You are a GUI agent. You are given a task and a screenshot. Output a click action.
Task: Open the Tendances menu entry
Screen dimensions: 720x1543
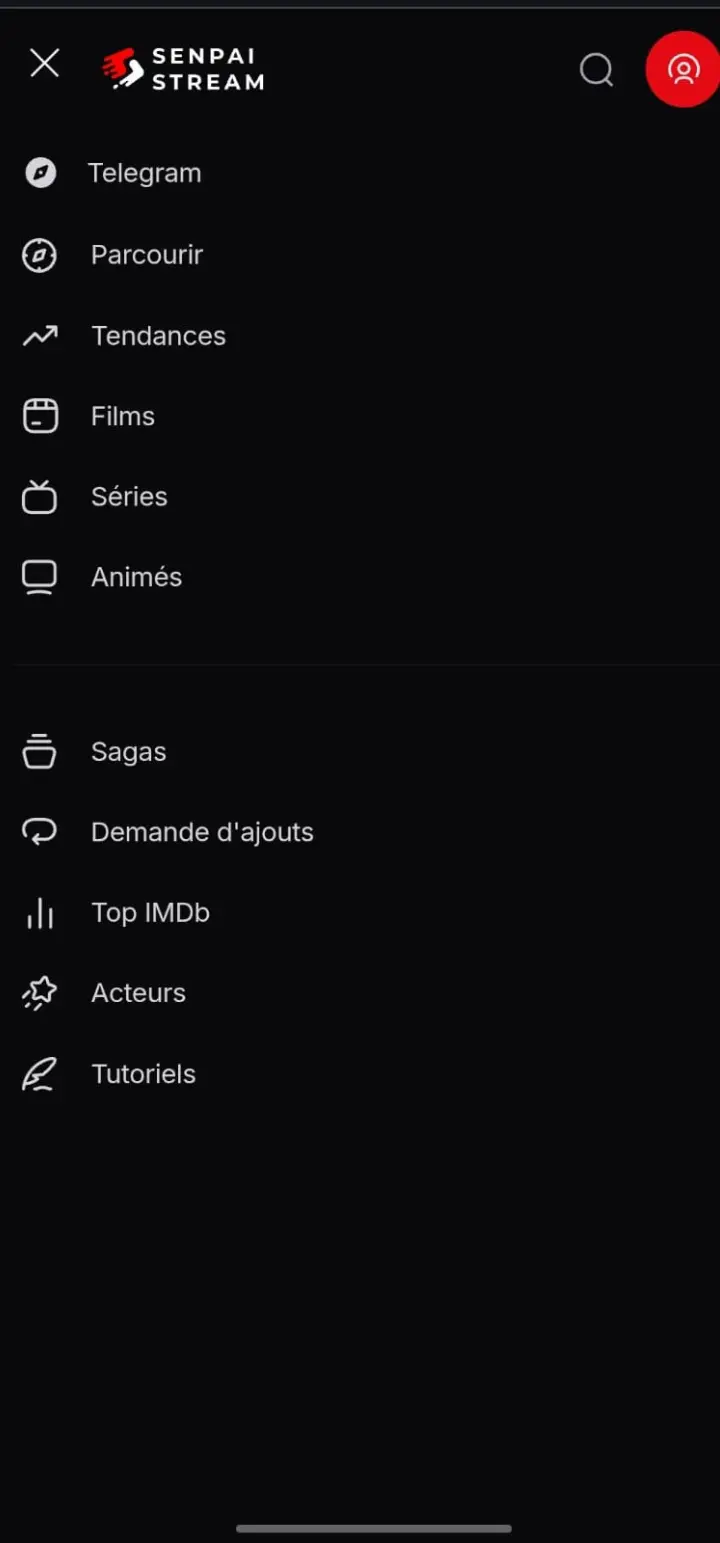pyautogui.click(x=158, y=335)
